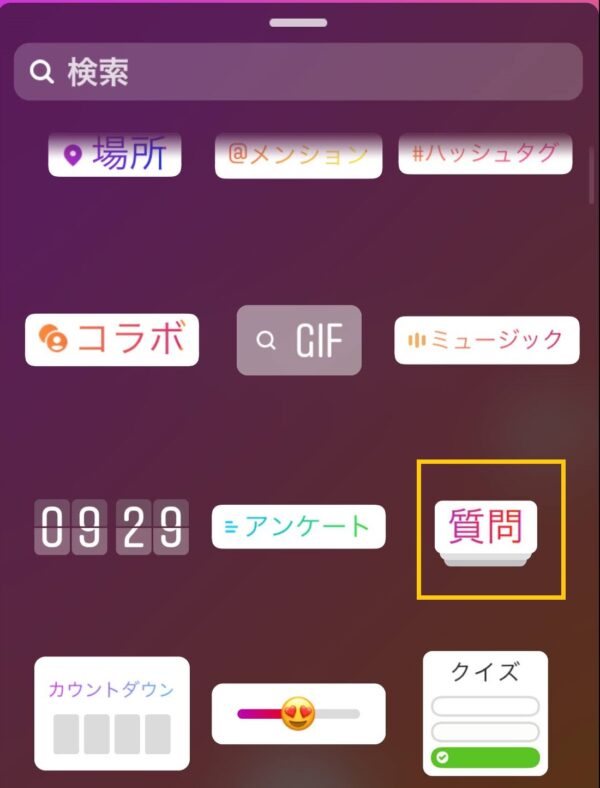Add the アンケート poll sticker
600x788 pixels.
pyautogui.click(x=298, y=526)
